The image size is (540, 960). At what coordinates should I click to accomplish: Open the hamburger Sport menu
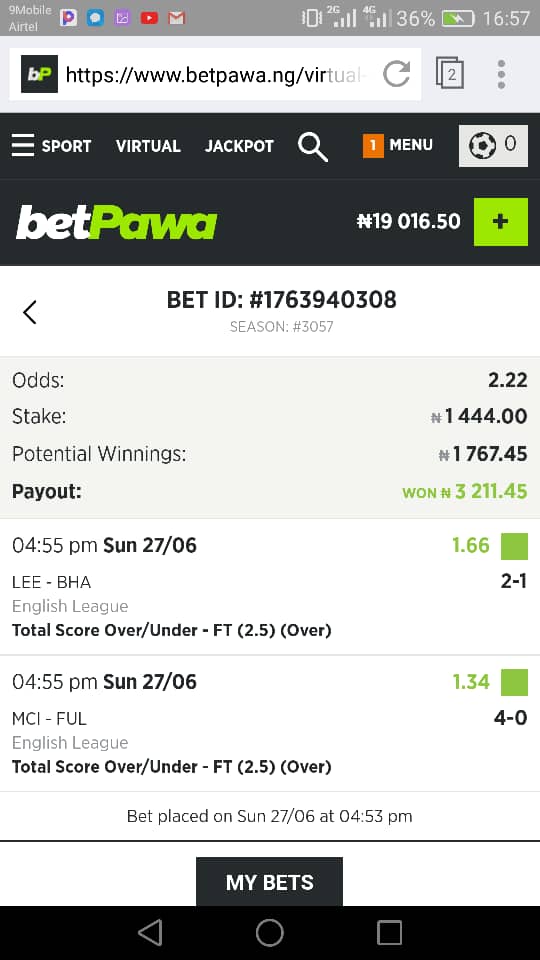click(51, 146)
